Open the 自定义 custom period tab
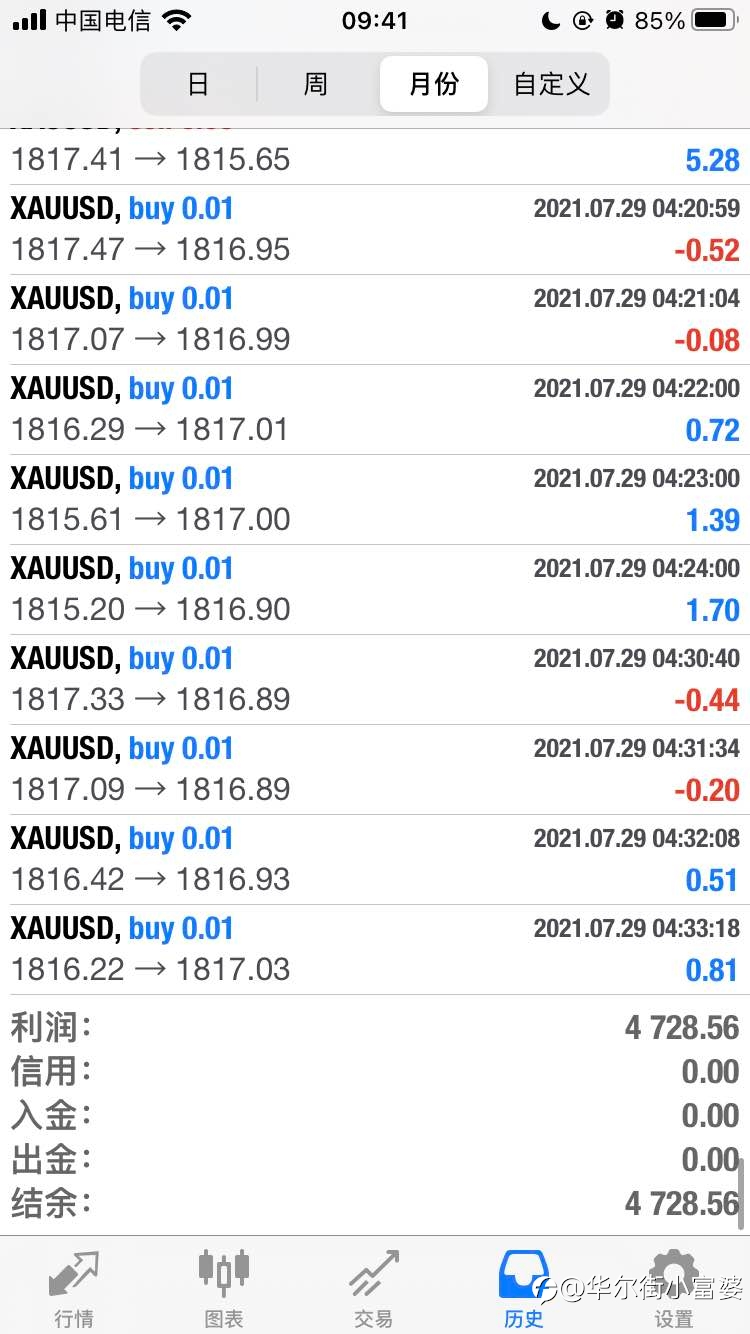The image size is (750, 1334). point(551,84)
